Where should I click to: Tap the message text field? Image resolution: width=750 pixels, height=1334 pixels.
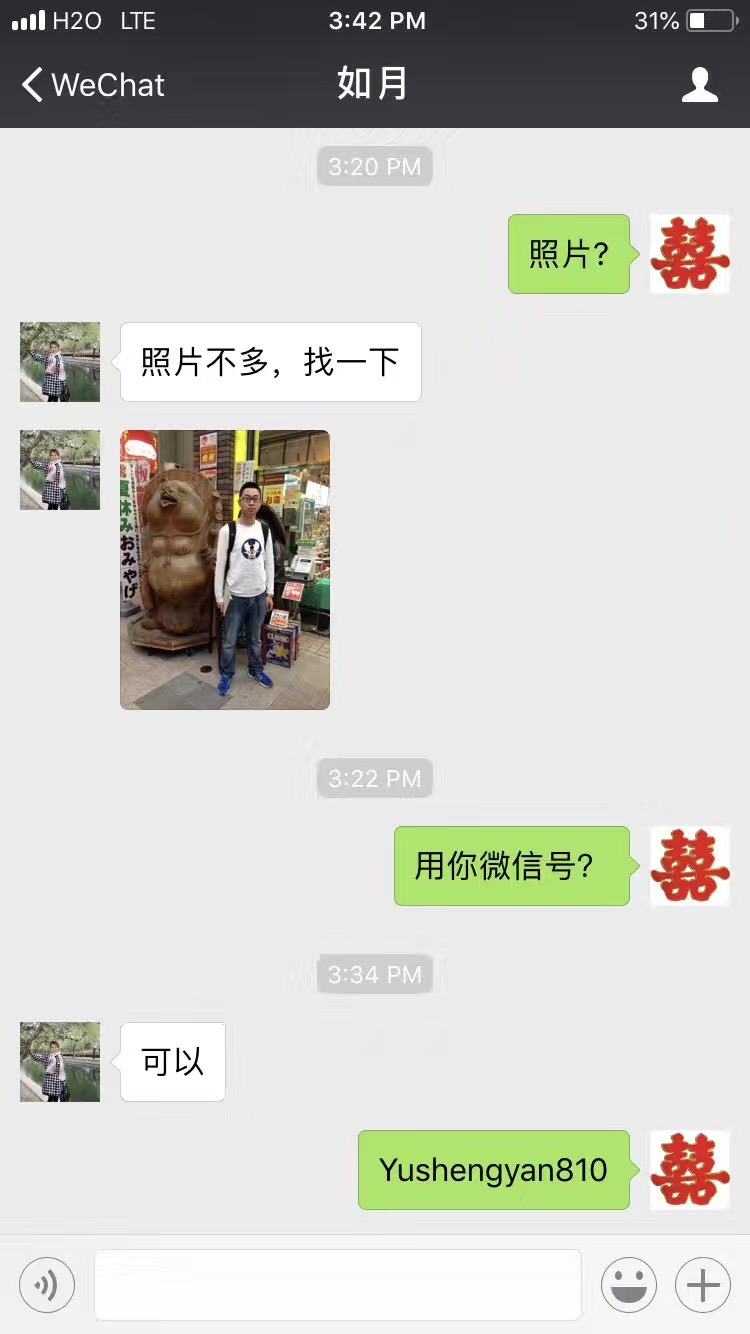pos(337,1284)
